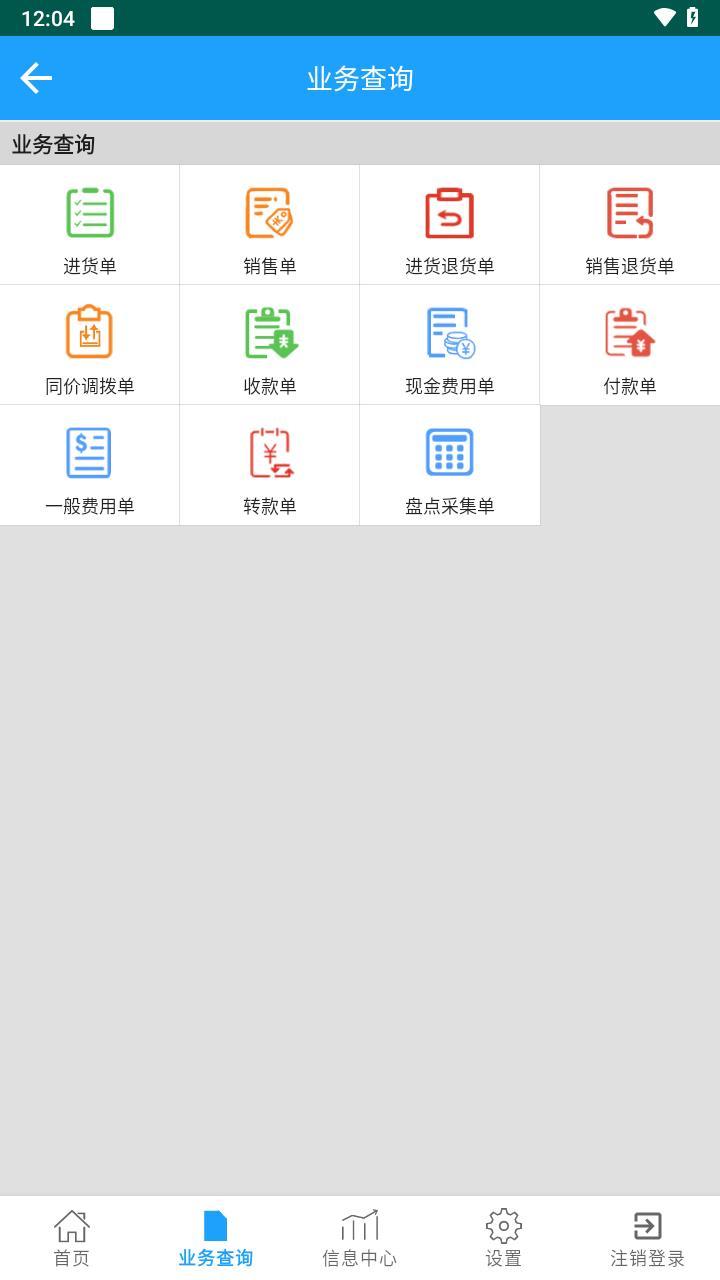Viewport: 720px width, 1280px height.
Task: Open 销售单 query
Action: (x=270, y=226)
